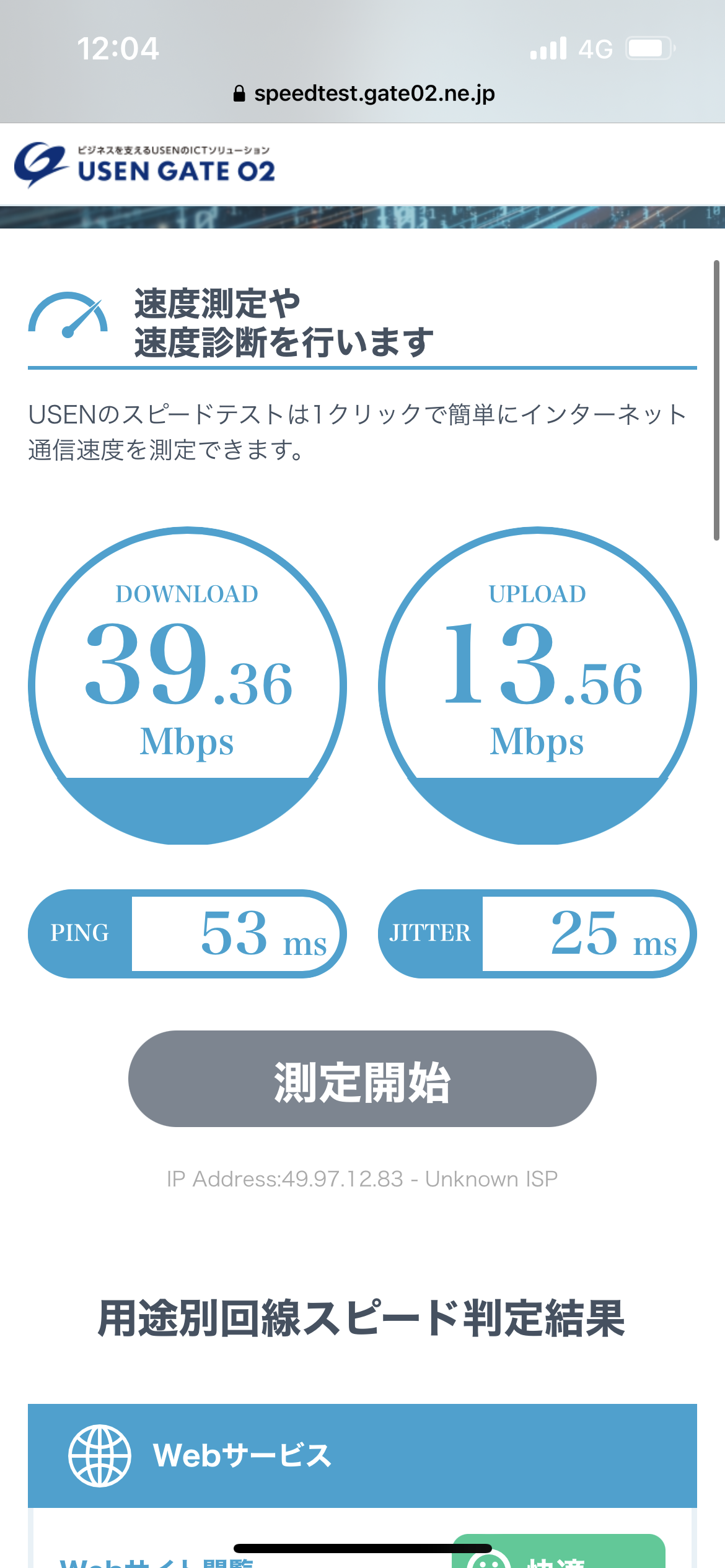Image resolution: width=725 pixels, height=1568 pixels.
Task: Tap the speedtest.gate02.ne.jp address bar
Action: [363, 94]
